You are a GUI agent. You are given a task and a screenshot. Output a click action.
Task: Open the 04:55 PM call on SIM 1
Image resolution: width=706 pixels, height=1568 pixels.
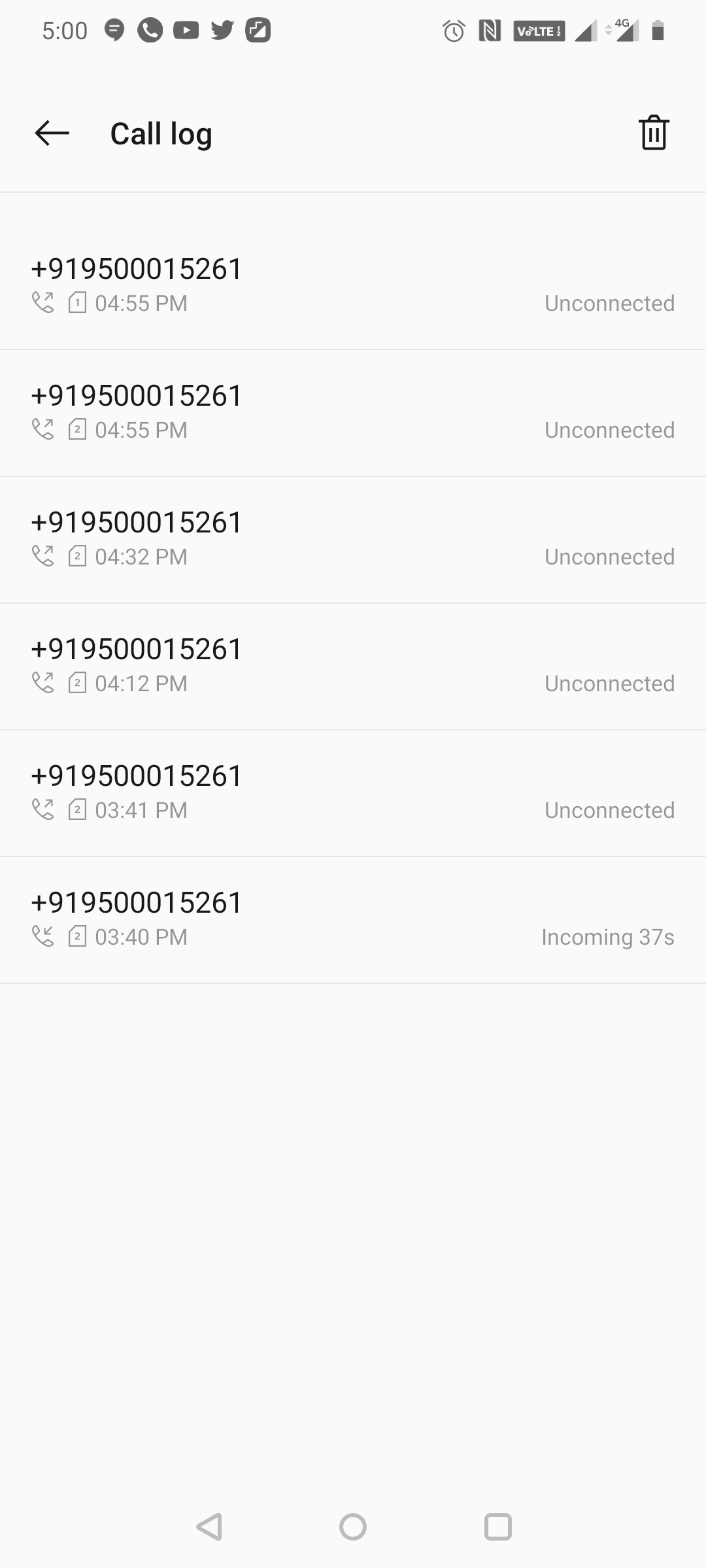click(353, 285)
